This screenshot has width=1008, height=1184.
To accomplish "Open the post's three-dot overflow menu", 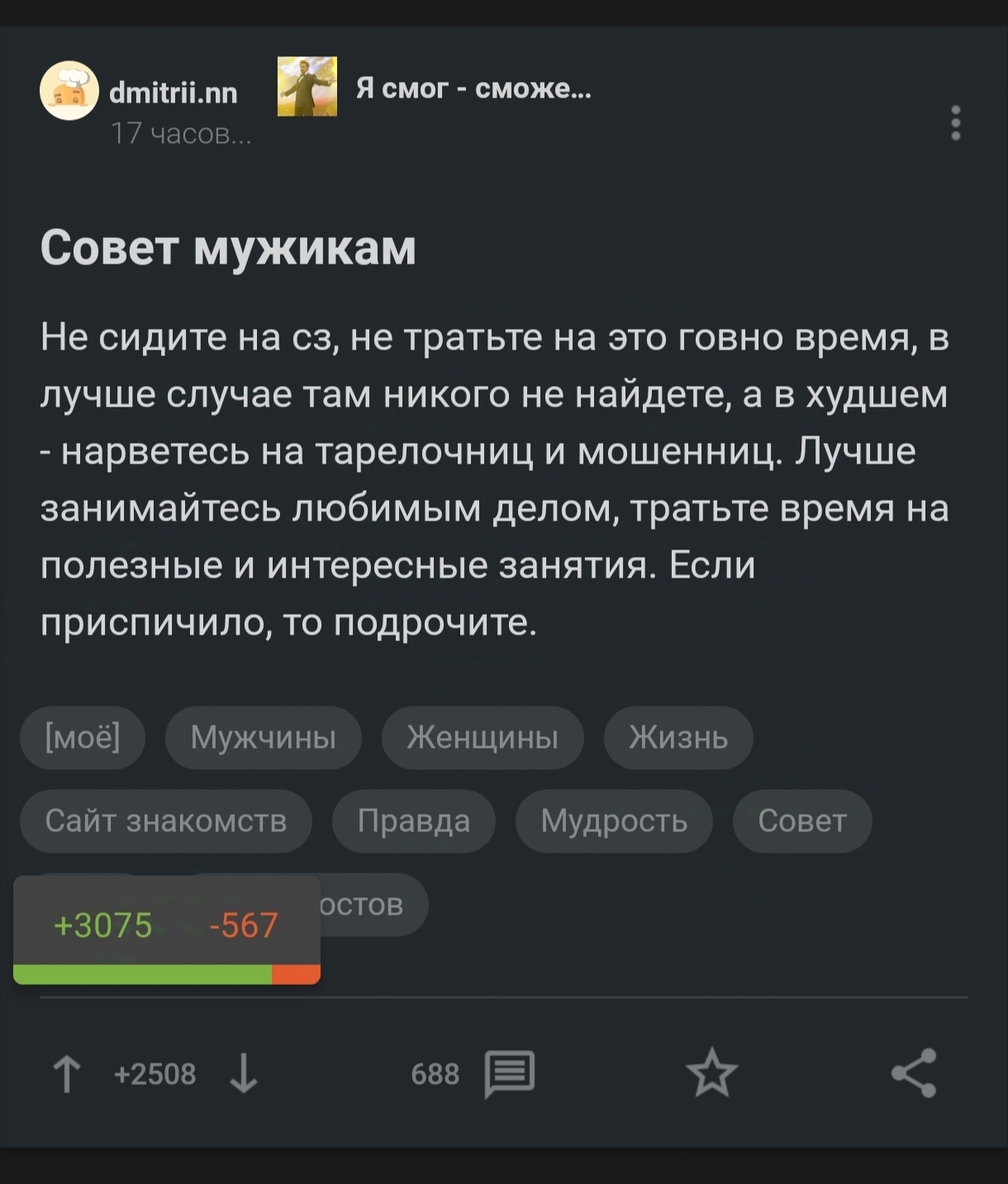I will [x=955, y=123].
